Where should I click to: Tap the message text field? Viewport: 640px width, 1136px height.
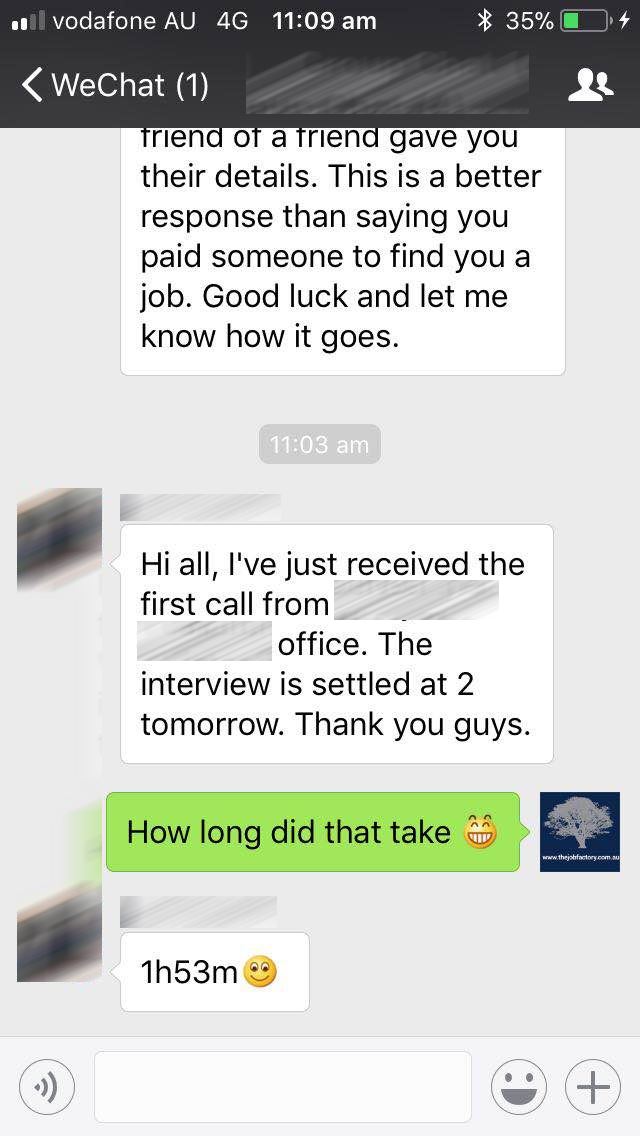tap(283, 1087)
